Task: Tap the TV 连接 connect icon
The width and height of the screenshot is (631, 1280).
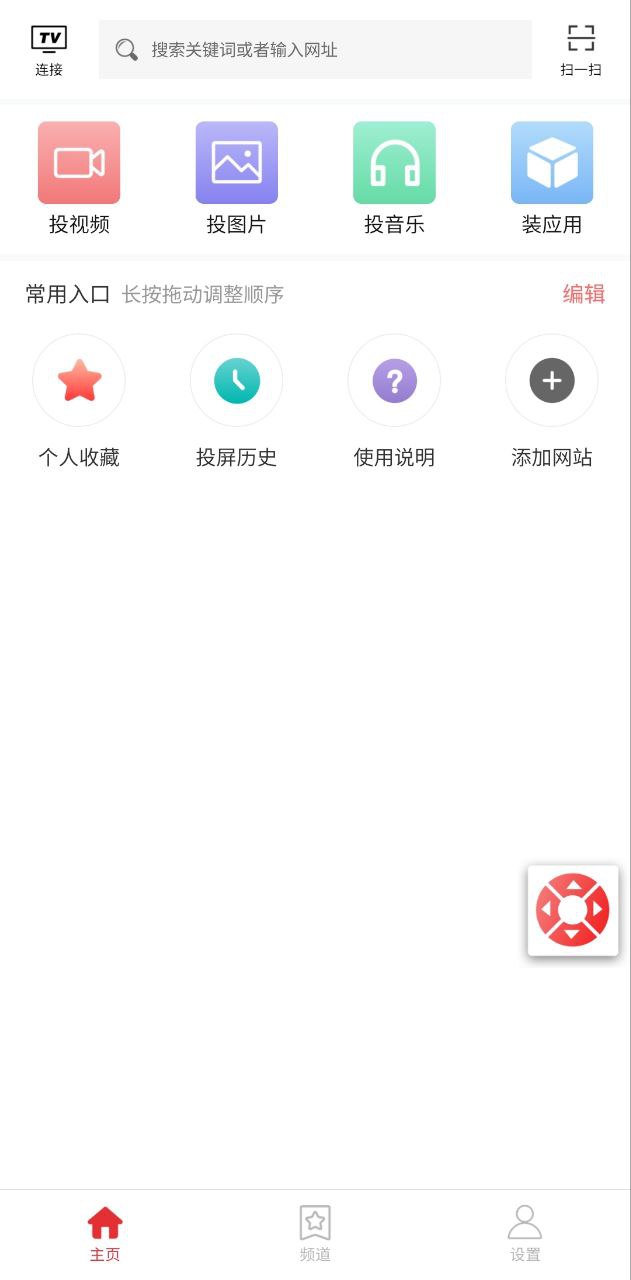Action: tap(49, 50)
